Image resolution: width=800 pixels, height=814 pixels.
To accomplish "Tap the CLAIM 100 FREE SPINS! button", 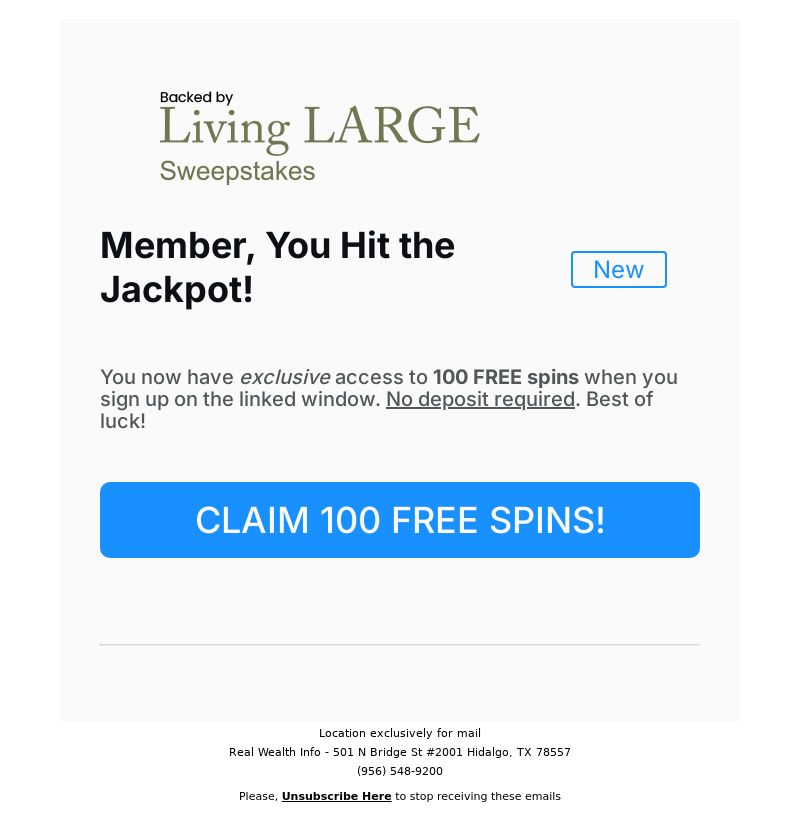I will click(400, 520).
